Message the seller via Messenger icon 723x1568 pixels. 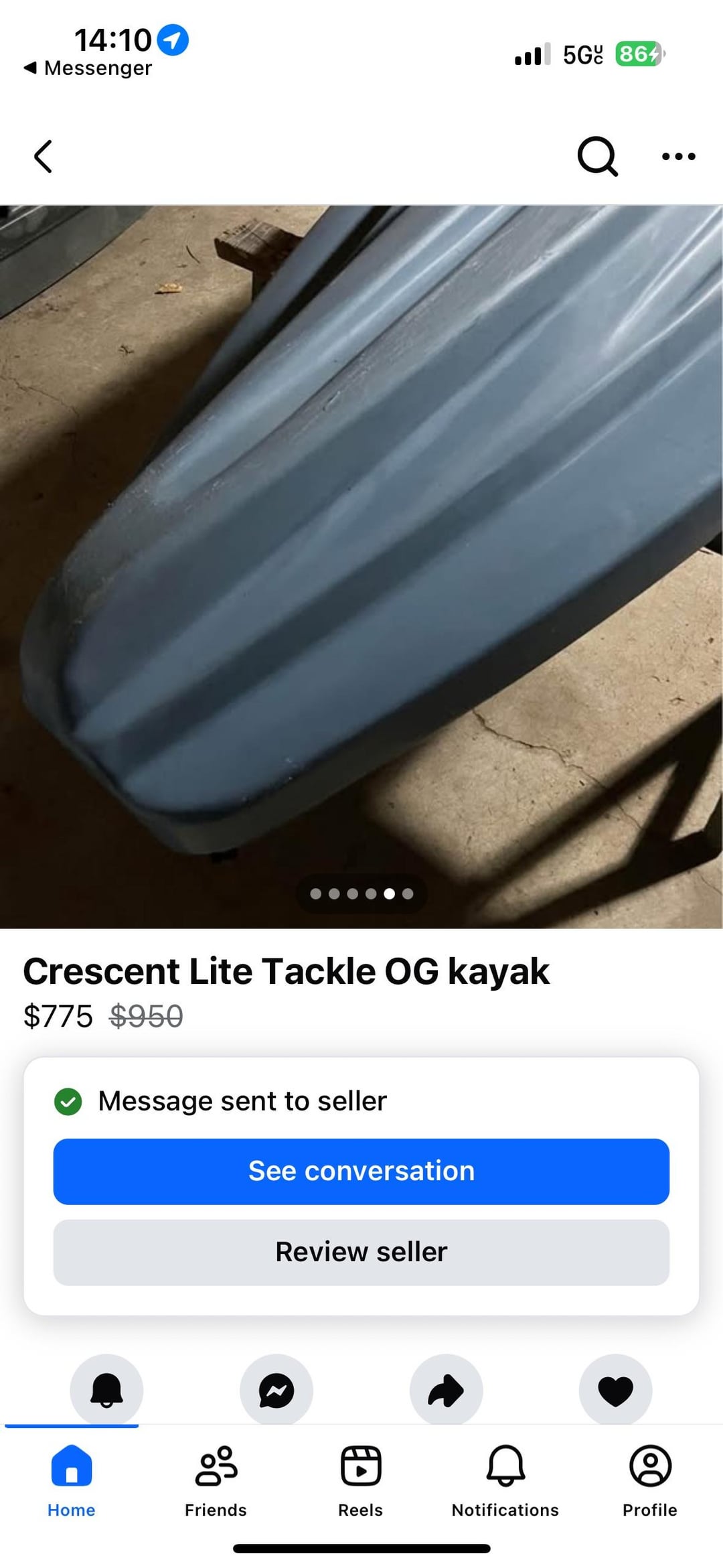coord(276,1390)
